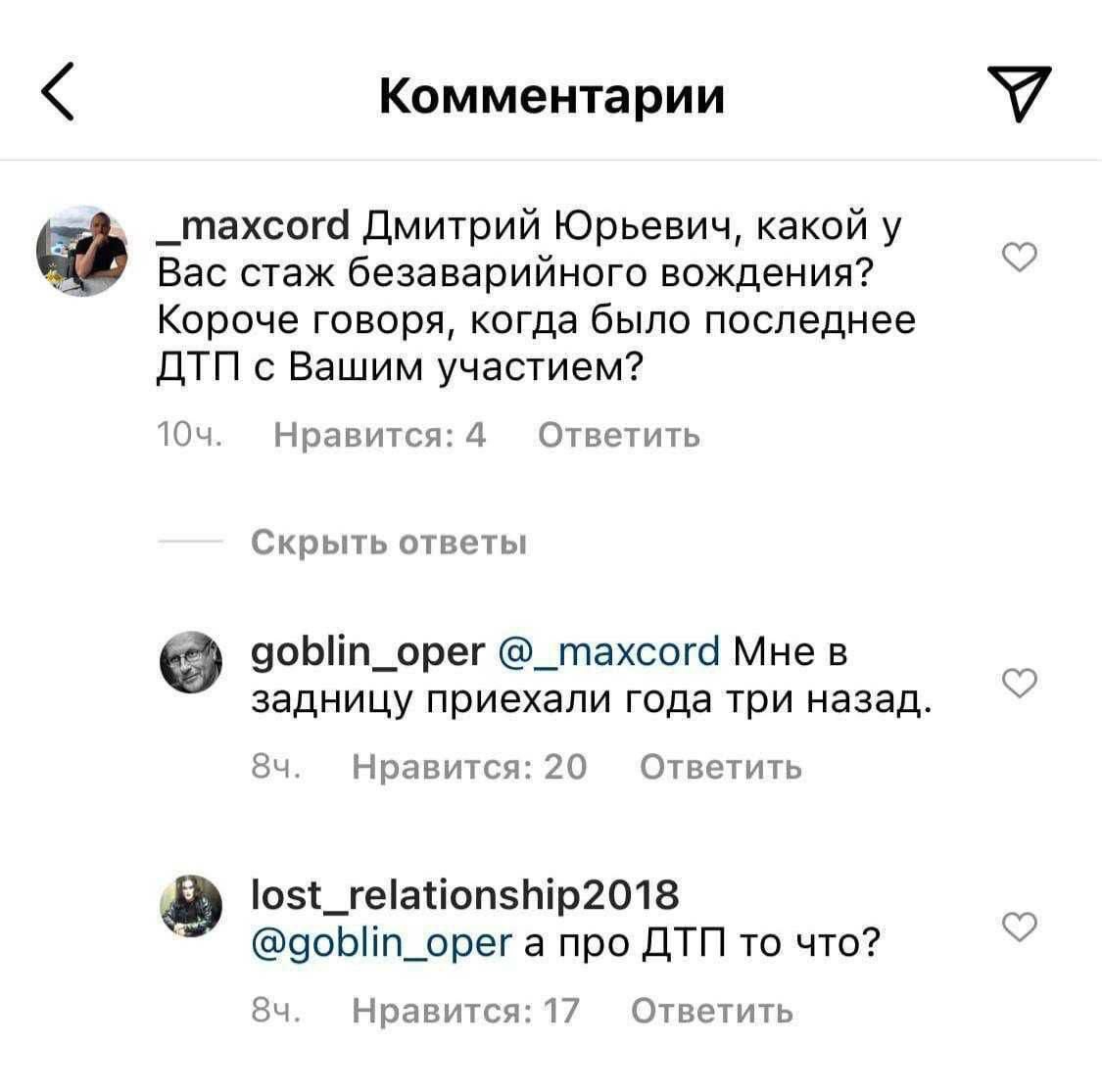Go back from the comments screen
This screenshot has width=1102, height=1092.
point(58,94)
